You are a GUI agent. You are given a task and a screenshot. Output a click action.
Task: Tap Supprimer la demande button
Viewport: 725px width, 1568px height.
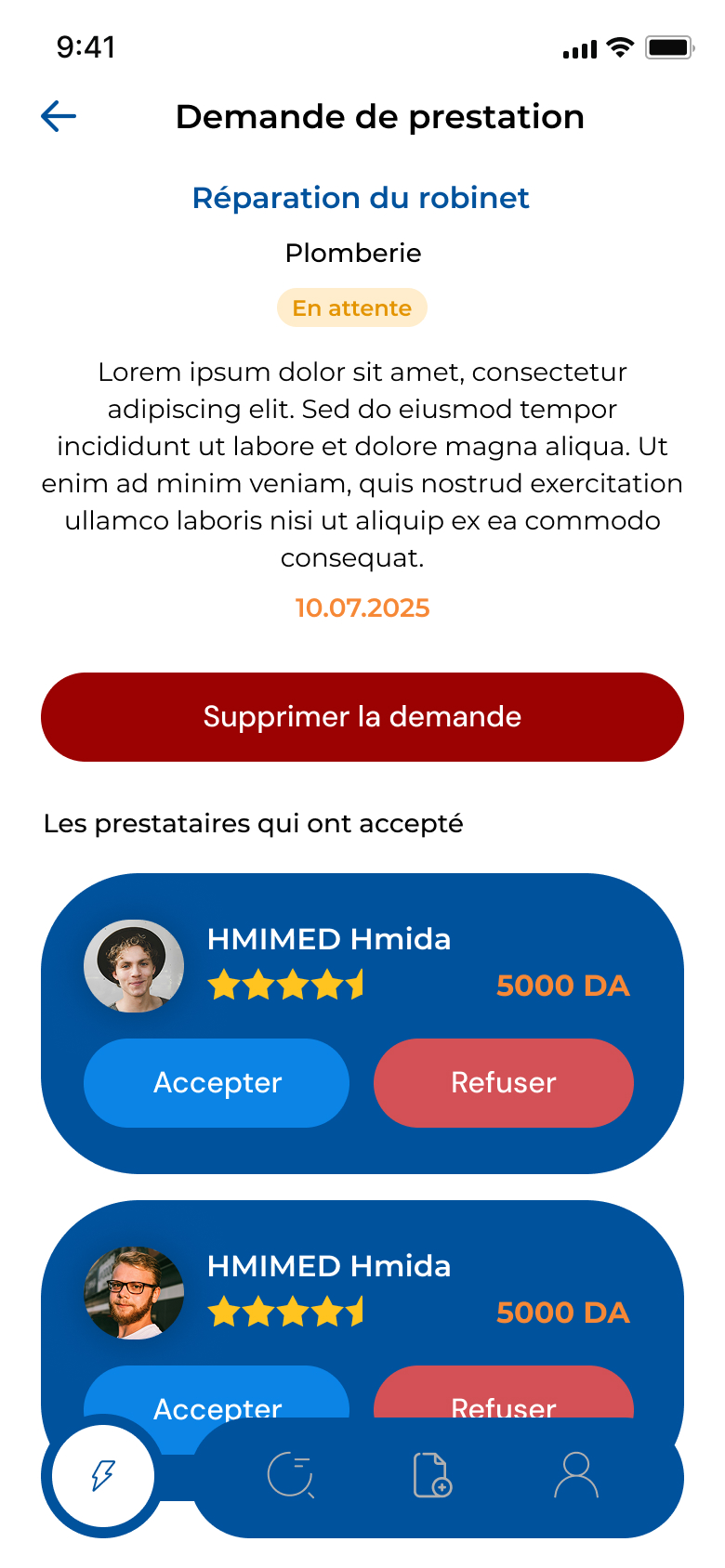click(x=362, y=717)
